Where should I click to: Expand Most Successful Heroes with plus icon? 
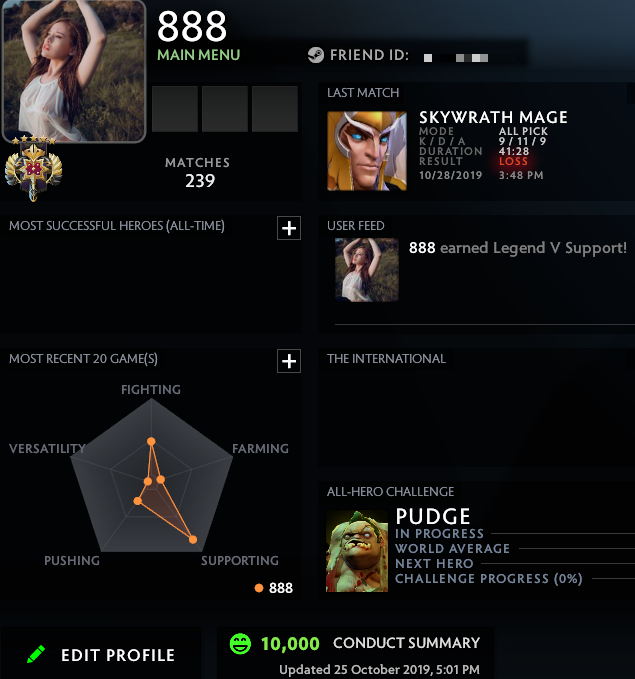pos(289,228)
